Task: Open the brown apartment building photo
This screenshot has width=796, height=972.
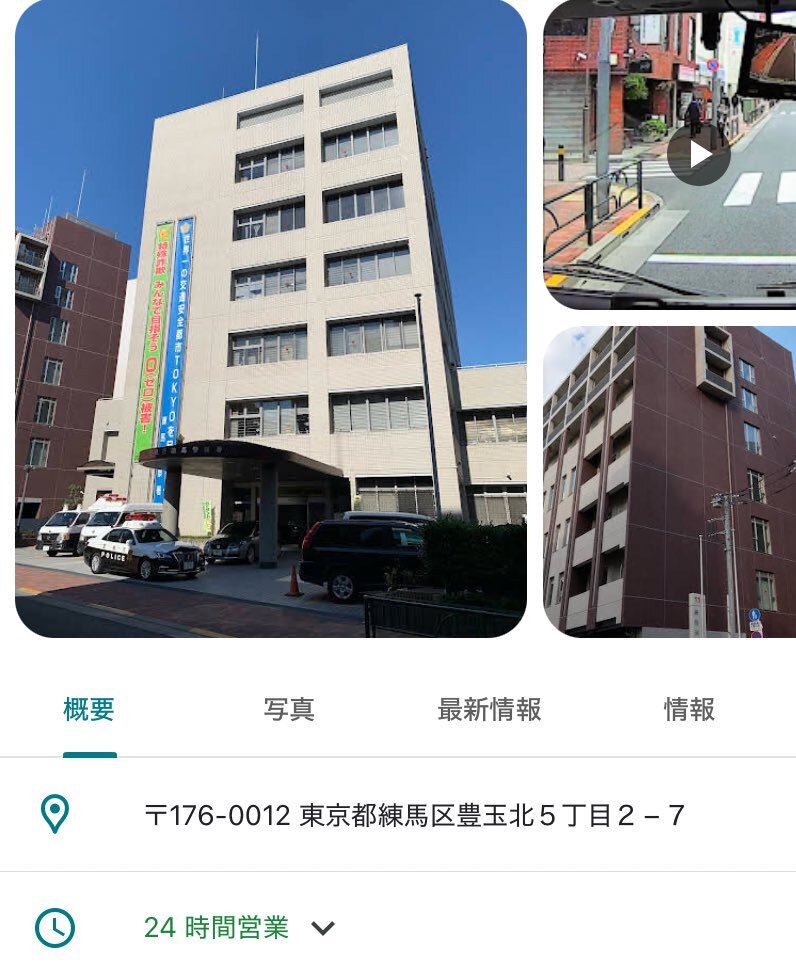Action: tap(670, 482)
